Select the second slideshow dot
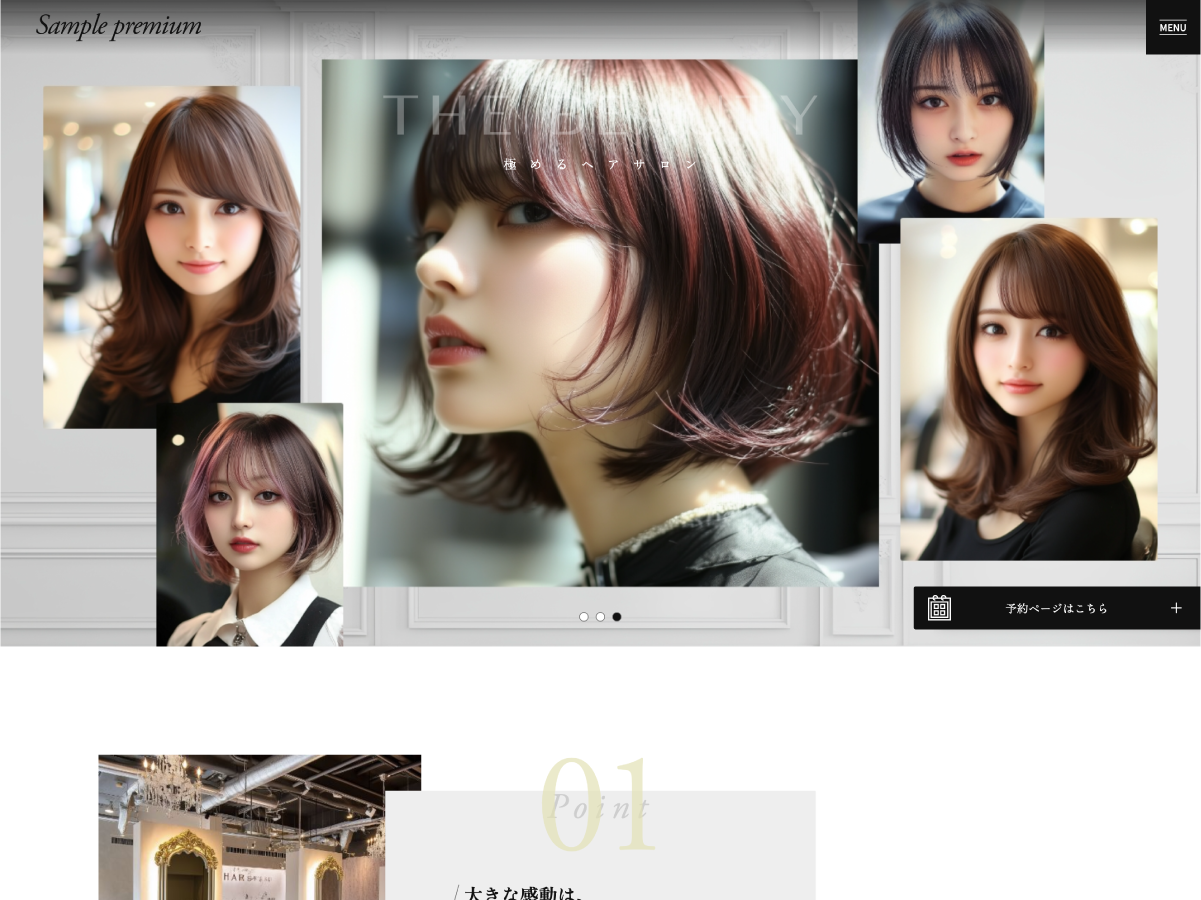The image size is (1201, 900). [x=600, y=617]
